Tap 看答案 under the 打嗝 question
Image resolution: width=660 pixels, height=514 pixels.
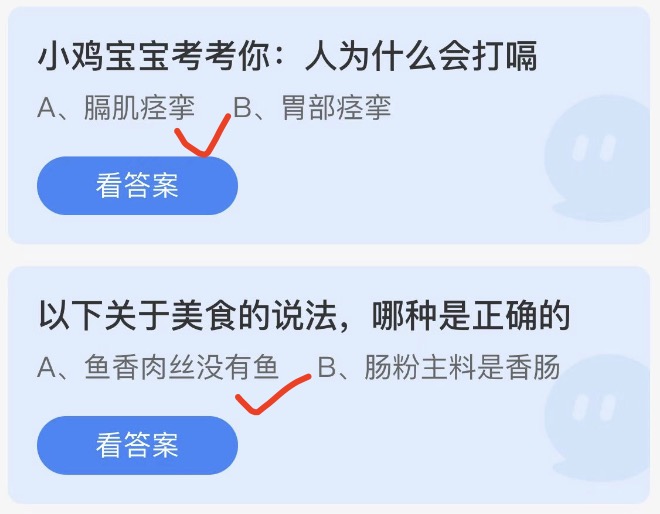coord(137,186)
